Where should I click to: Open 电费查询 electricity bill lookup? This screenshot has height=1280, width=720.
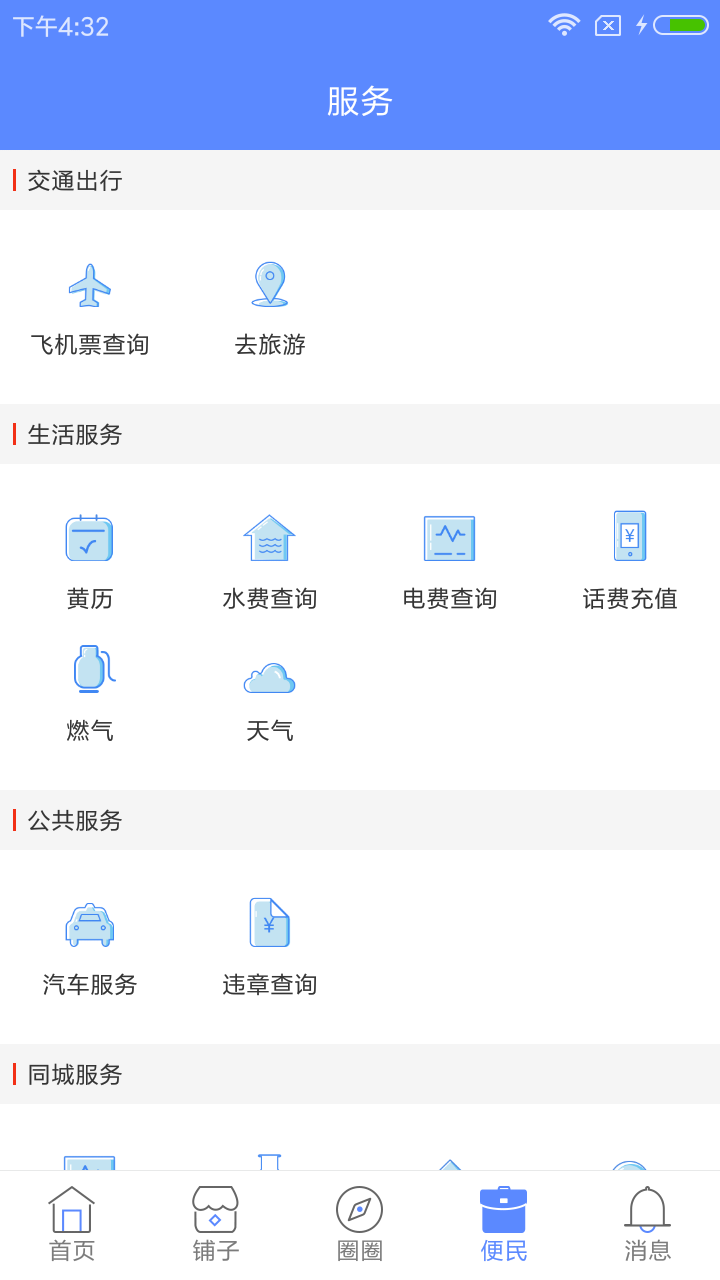(x=450, y=560)
